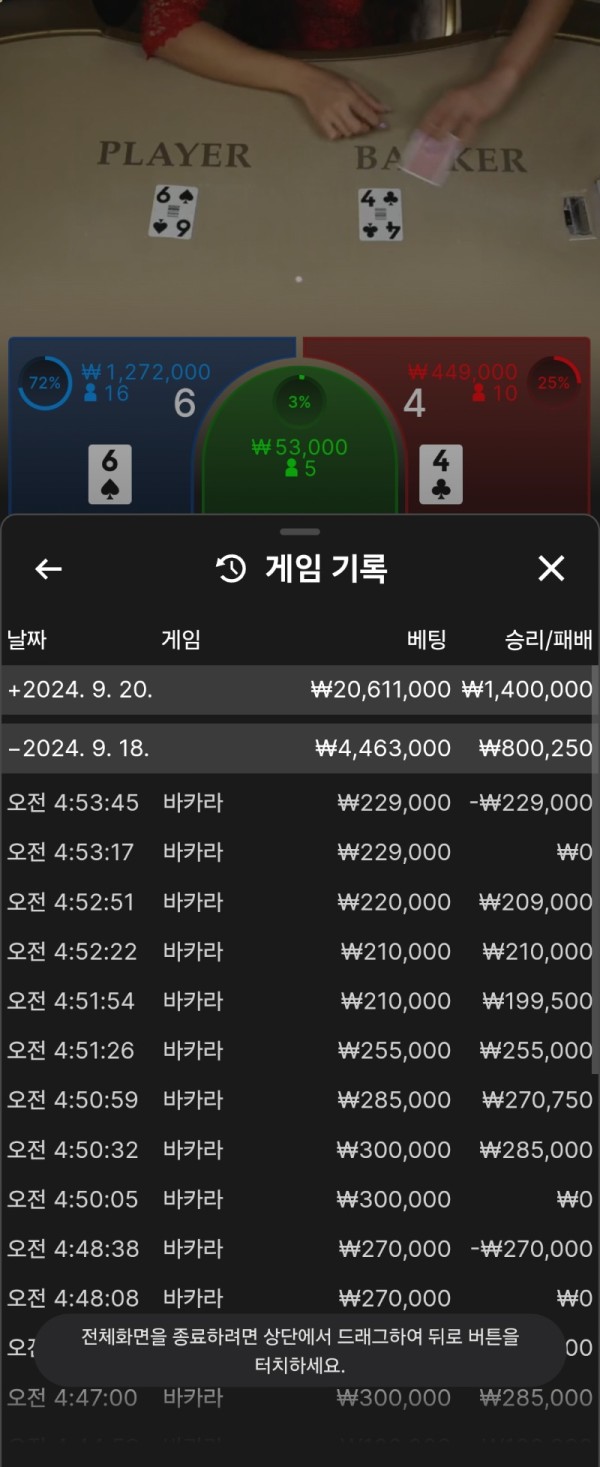Open the 오전 4:47:00 바카라 record
Screen dimensions: 600x1467
point(300,1398)
